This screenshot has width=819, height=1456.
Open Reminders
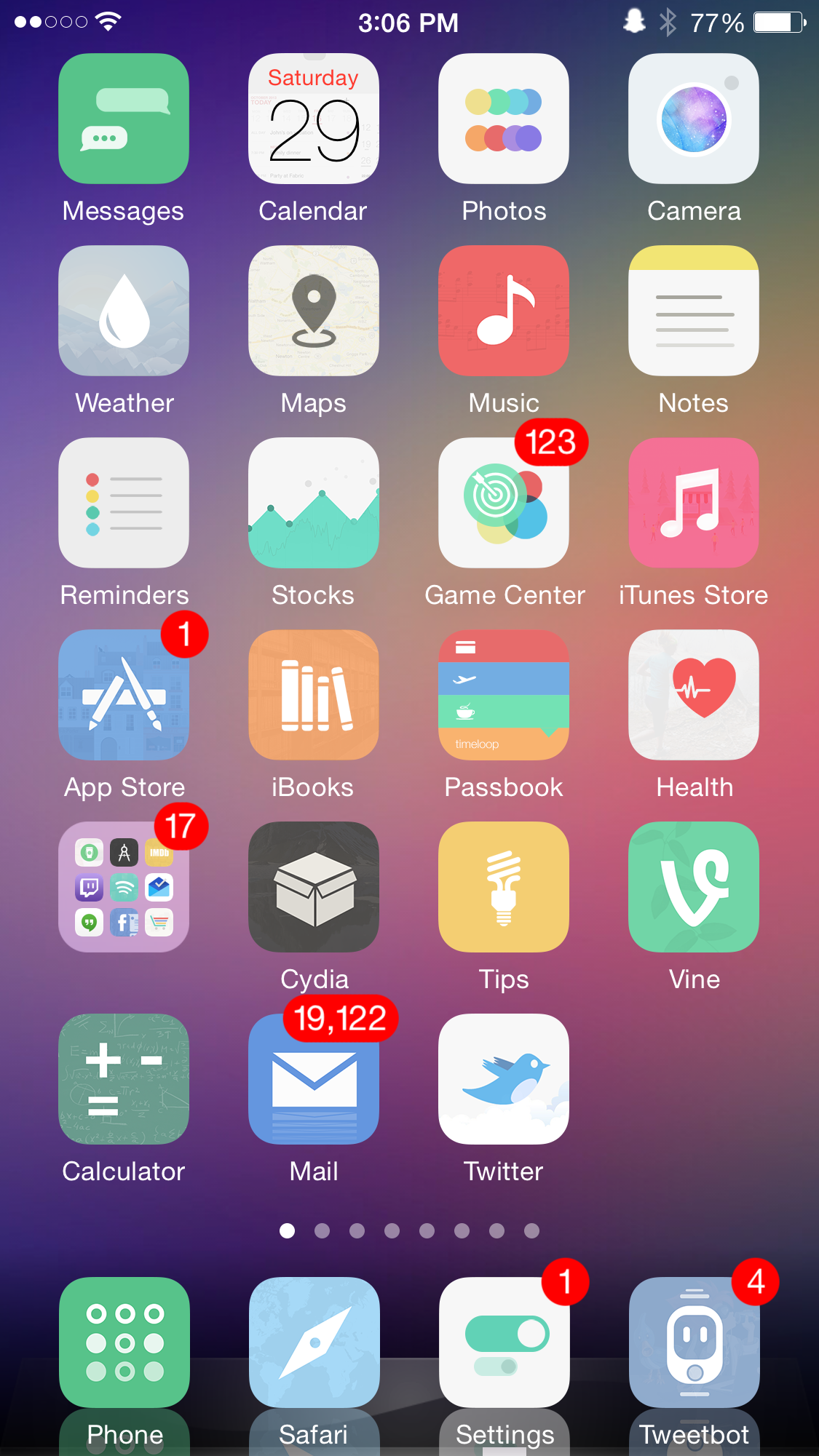coord(124,503)
